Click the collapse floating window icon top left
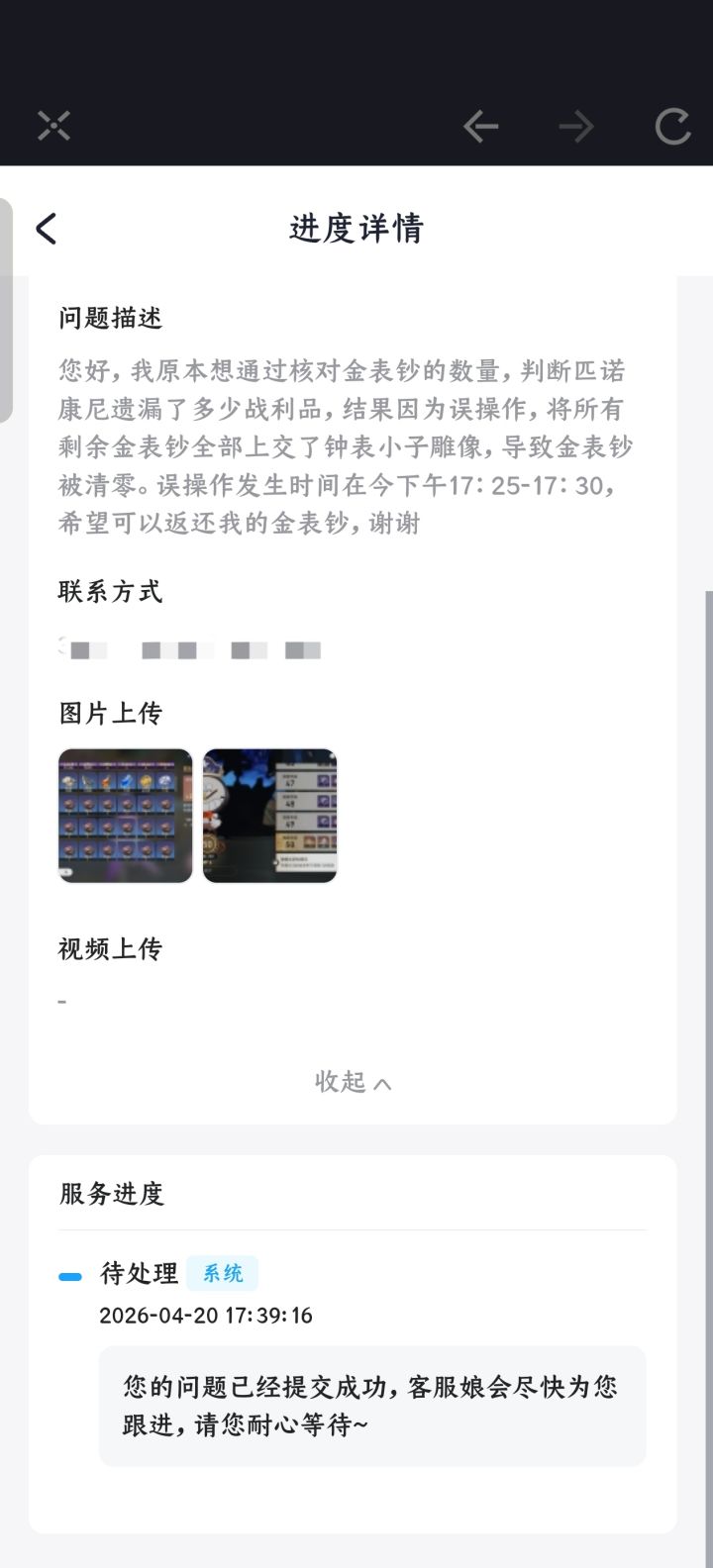Screen dimensions: 713x1568 click(53, 125)
